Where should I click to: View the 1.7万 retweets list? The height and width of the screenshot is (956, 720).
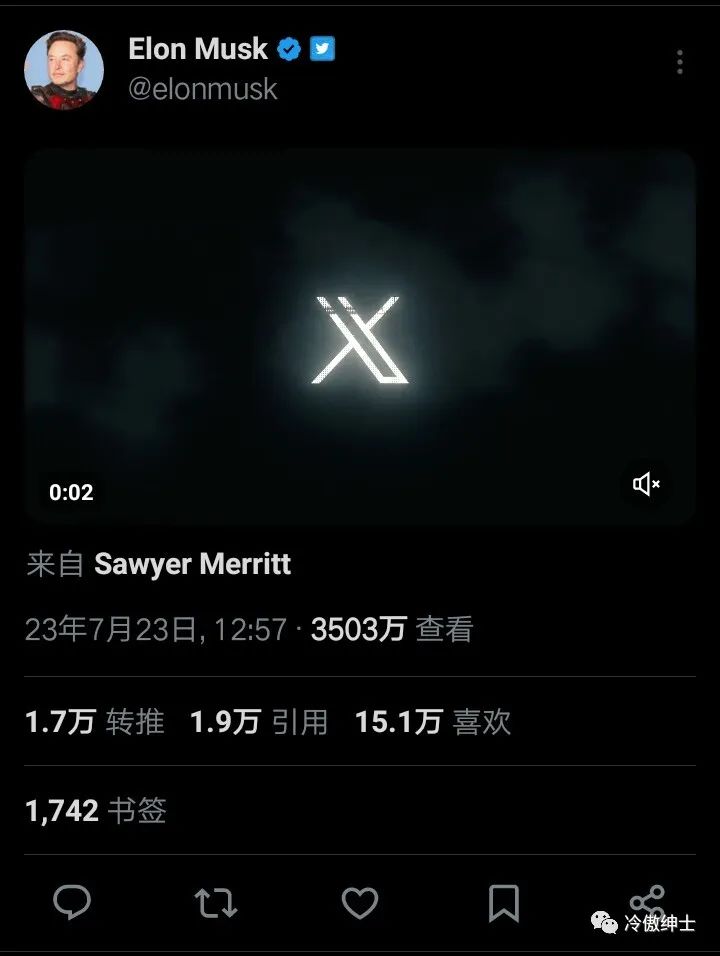95,722
